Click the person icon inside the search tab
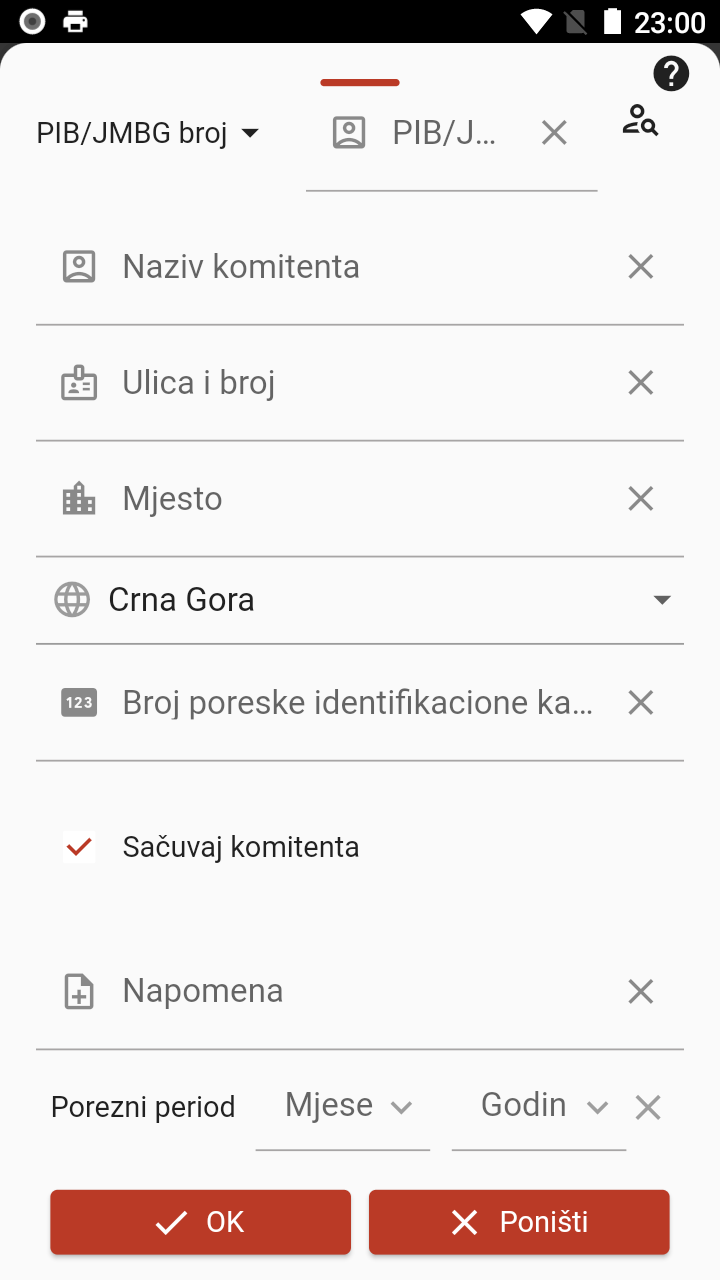 pyautogui.click(x=349, y=131)
